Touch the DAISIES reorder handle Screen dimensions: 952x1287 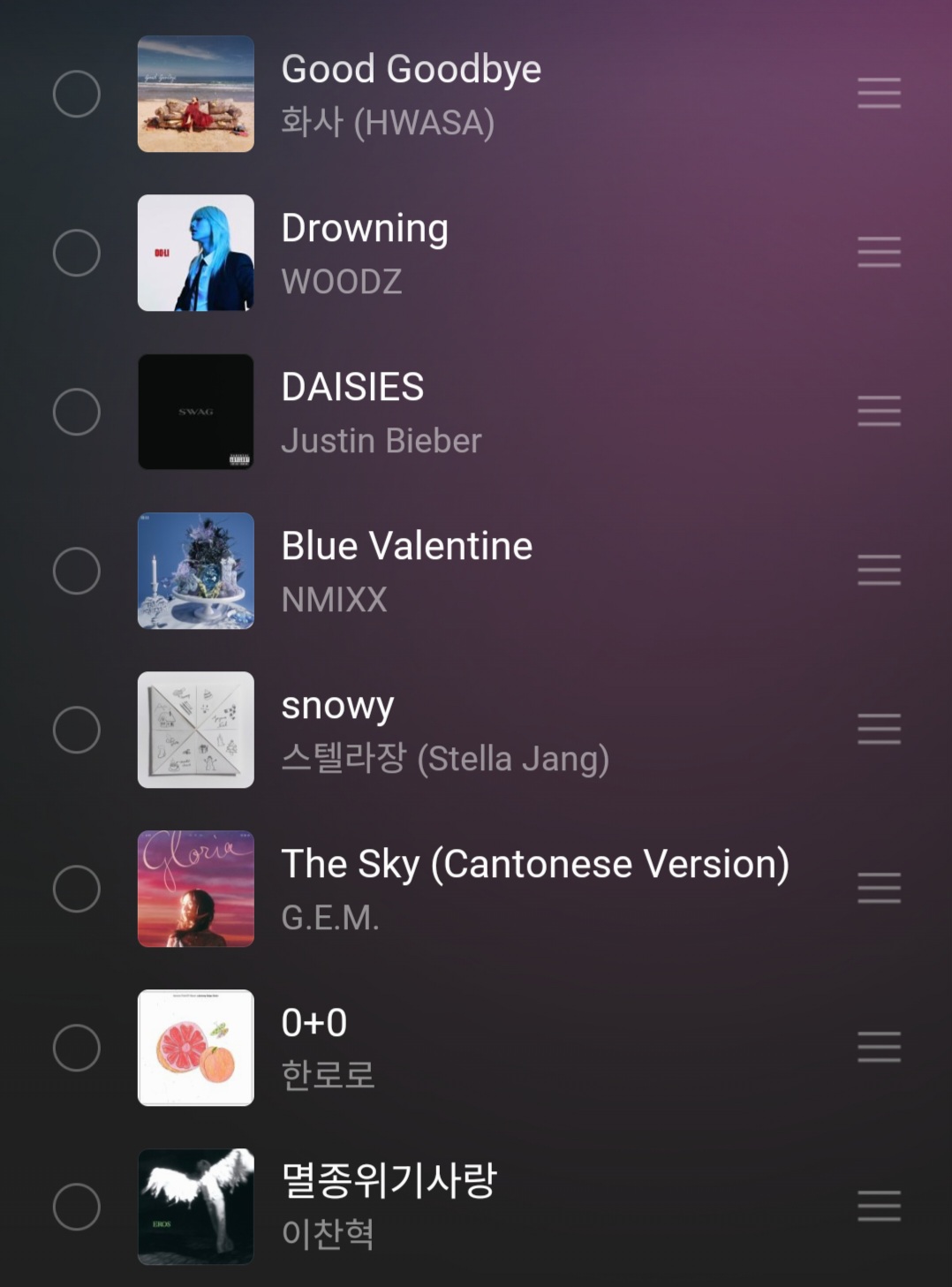point(879,412)
